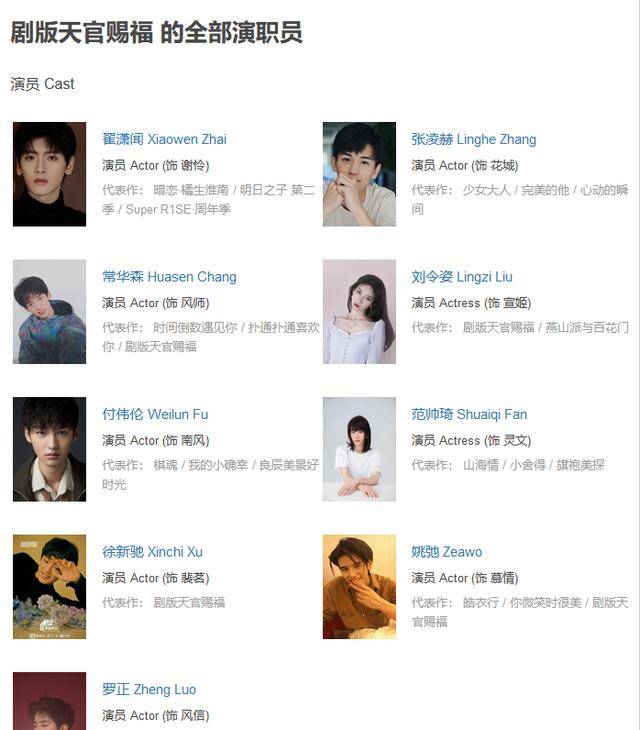Tap Xinchi Xu's photo thumbnail

(x=49, y=586)
